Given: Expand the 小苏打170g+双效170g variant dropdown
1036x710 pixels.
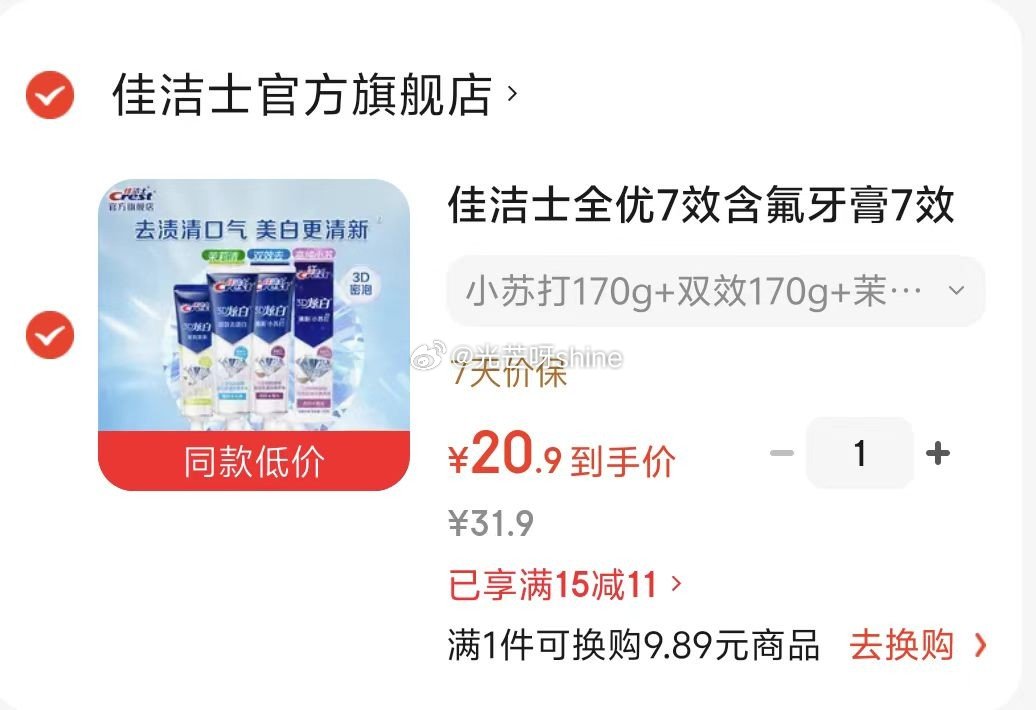Looking at the screenshot, I should (x=715, y=291).
